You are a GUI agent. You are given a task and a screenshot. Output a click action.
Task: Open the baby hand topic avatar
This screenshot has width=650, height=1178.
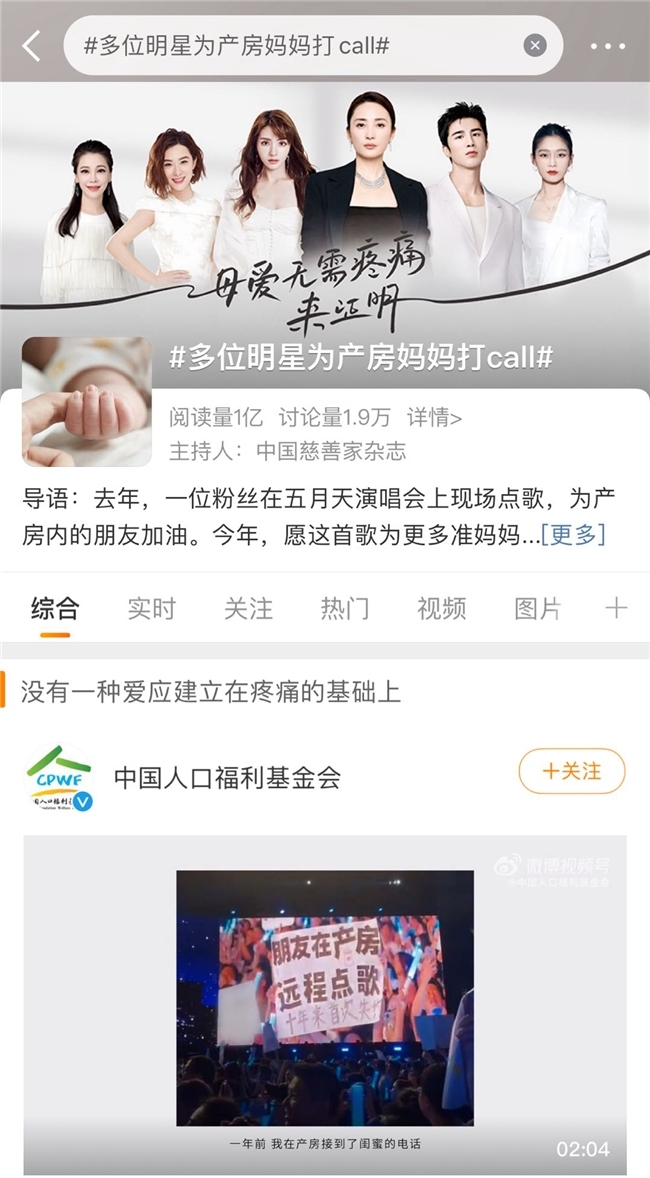click(87, 402)
